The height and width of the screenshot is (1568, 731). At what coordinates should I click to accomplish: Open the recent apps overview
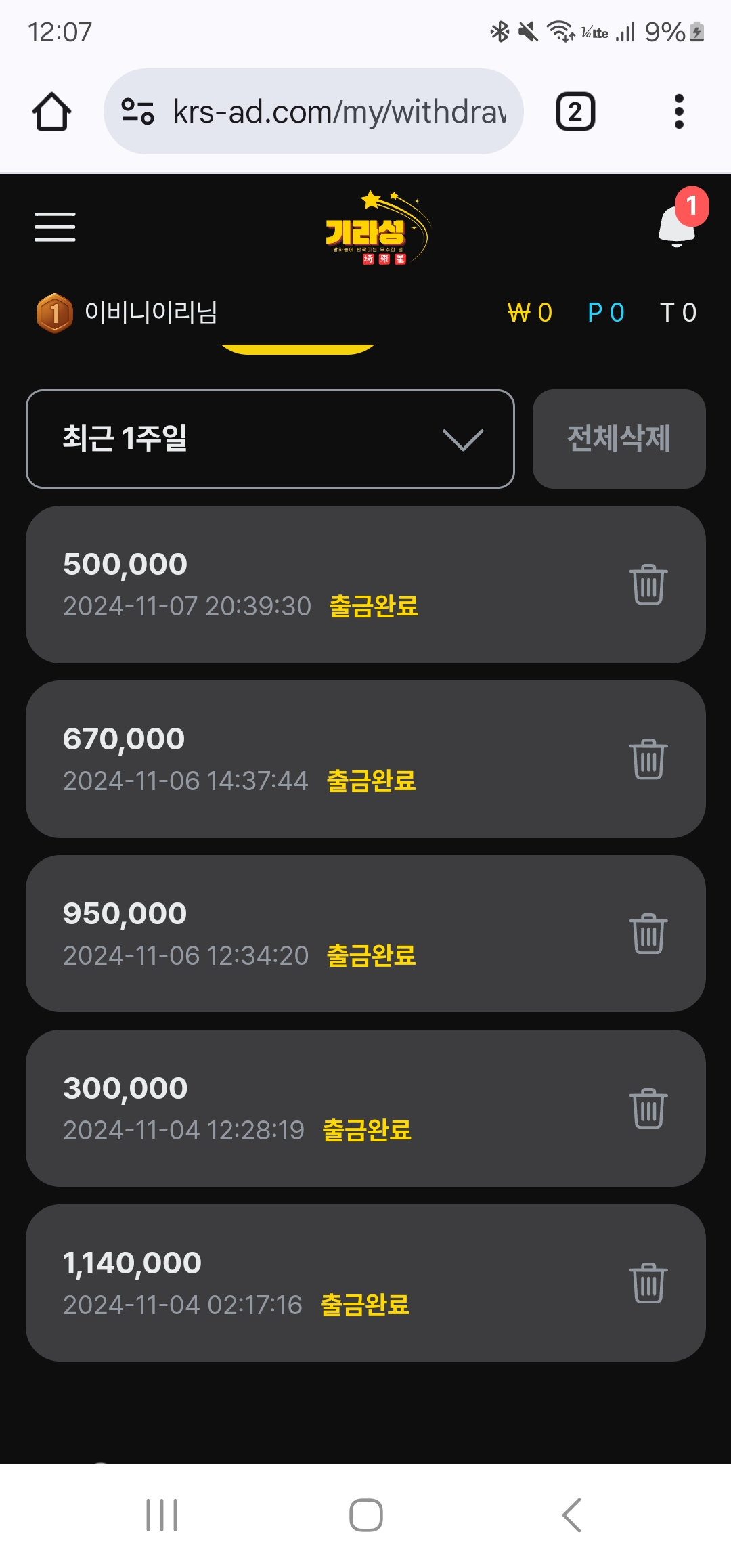(162, 1515)
